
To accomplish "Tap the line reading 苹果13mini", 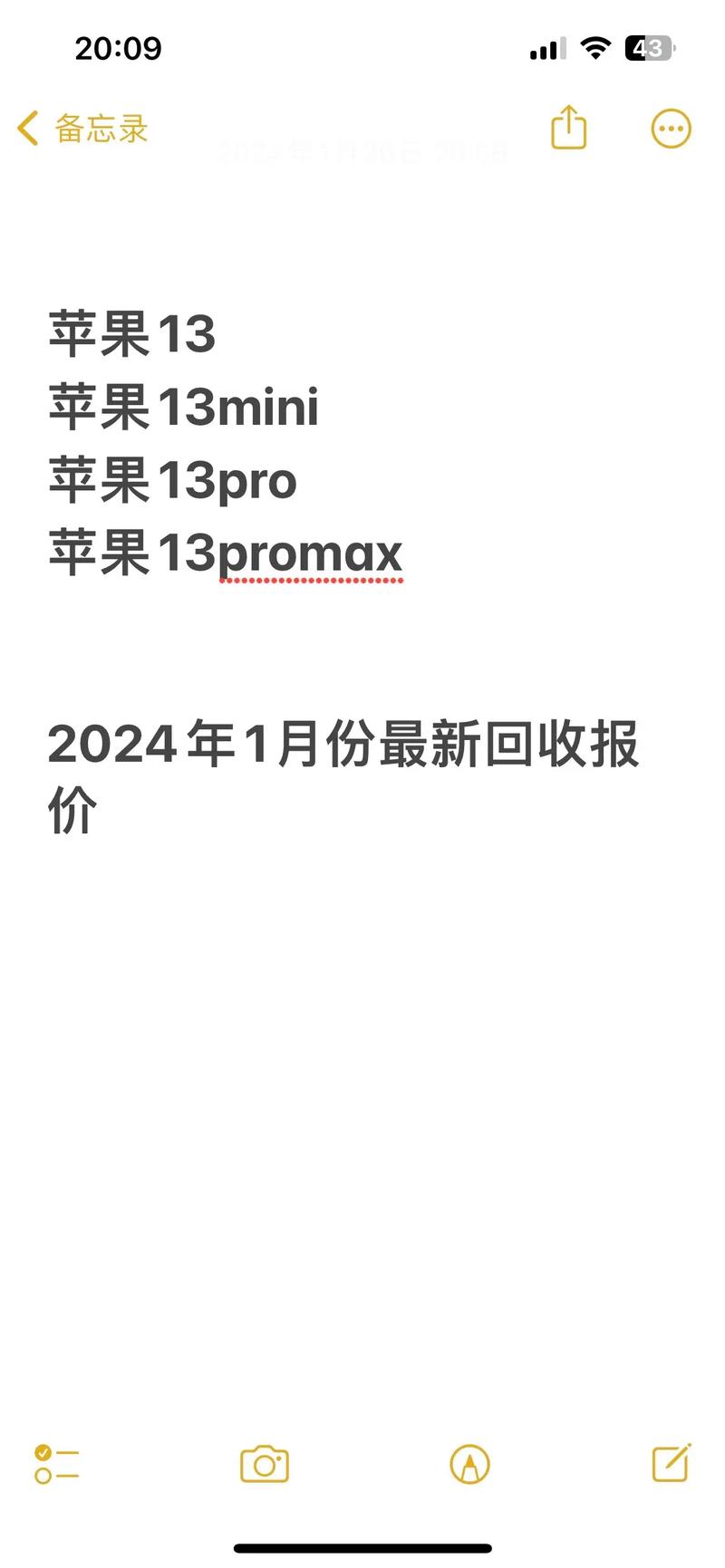I will click(x=181, y=408).
